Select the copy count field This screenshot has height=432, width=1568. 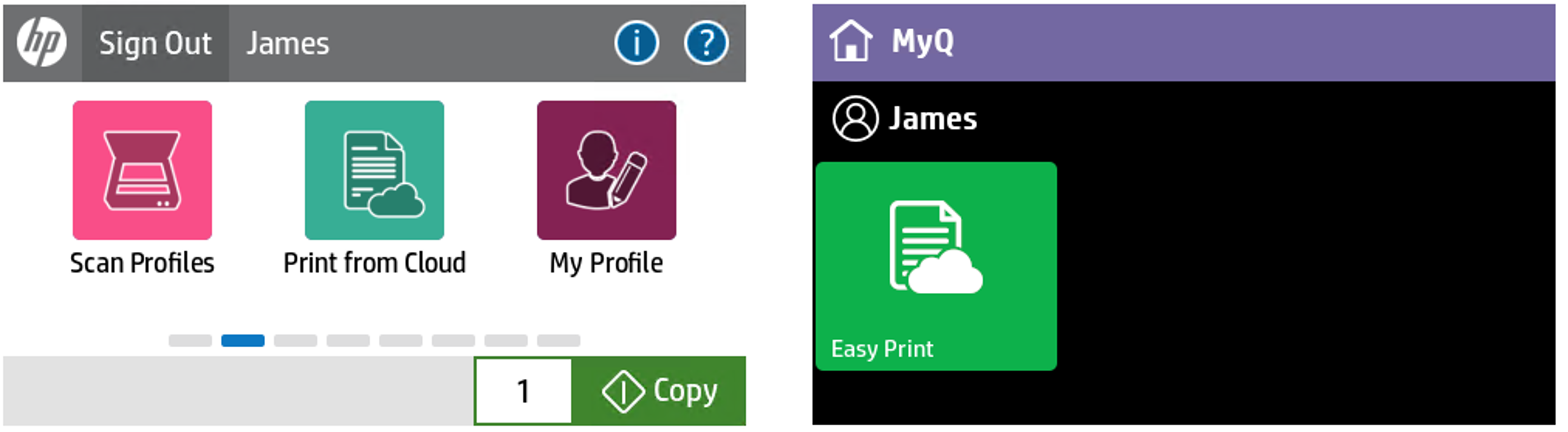[523, 391]
